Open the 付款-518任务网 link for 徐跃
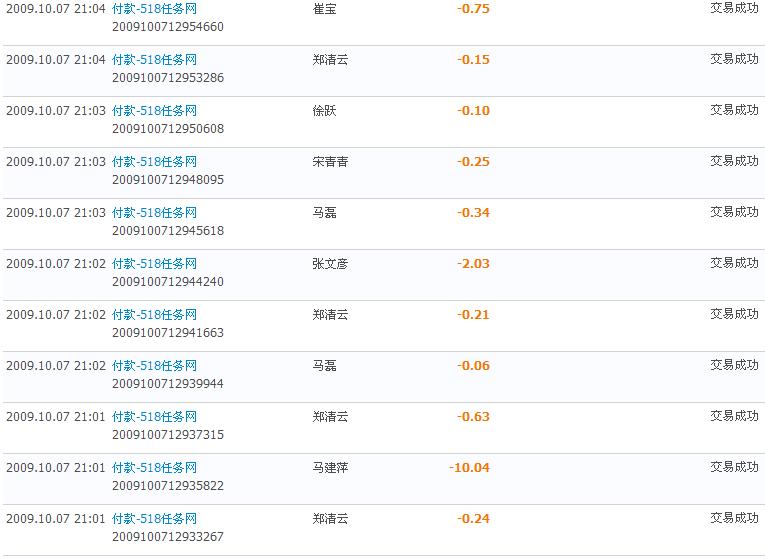This screenshot has width=765, height=558. (154, 111)
